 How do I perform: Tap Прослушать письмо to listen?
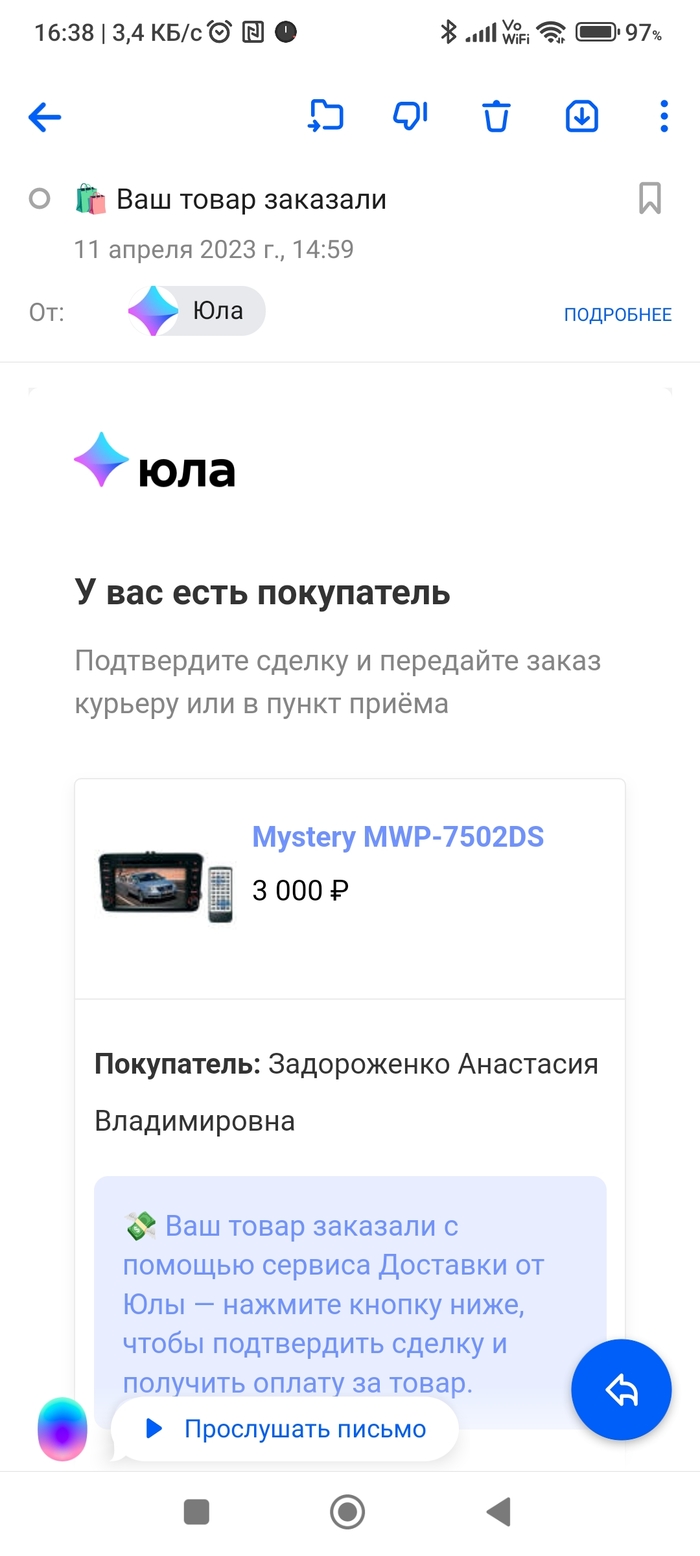click(x=286, y=1429)
